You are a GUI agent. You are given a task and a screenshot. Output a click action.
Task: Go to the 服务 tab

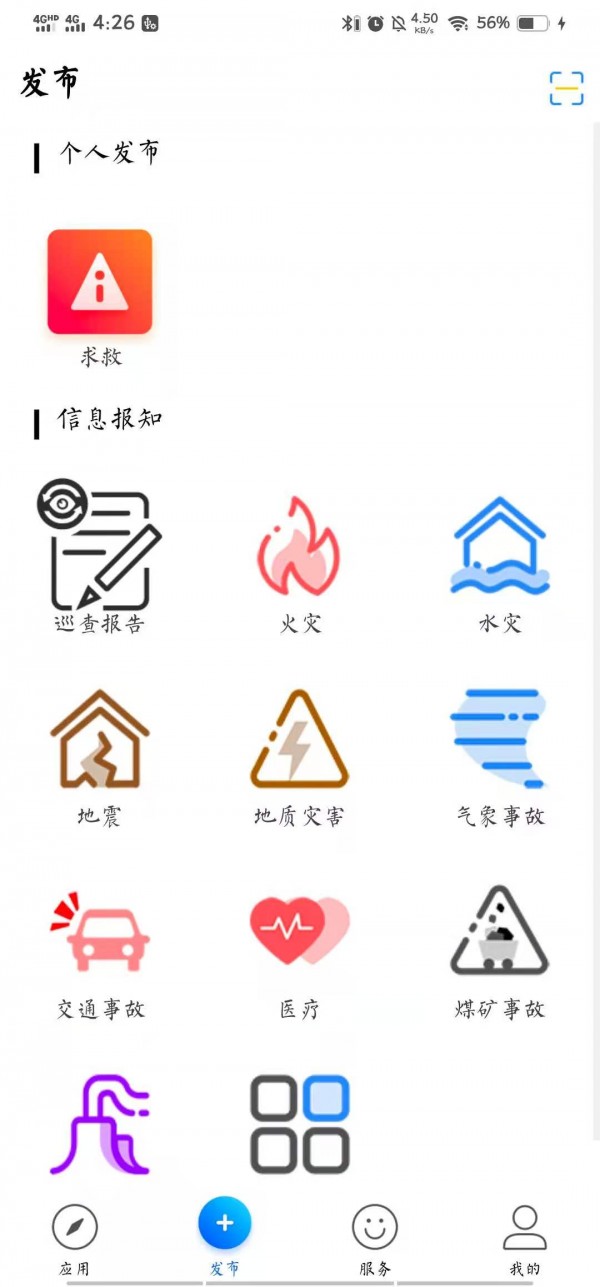pos(375,1240)
